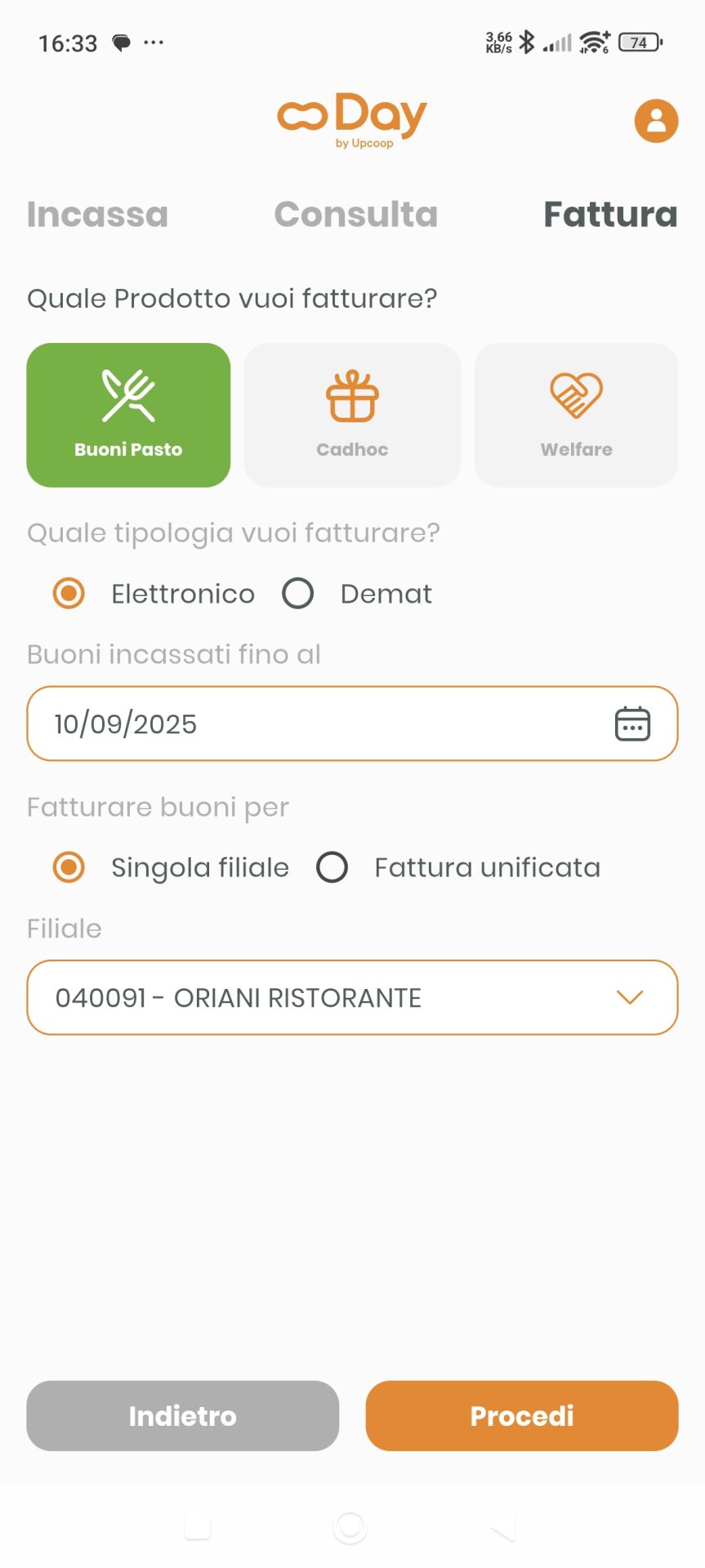Choose the Welfare product
Screen dimensions: 705x1568
tap(576, 415)
